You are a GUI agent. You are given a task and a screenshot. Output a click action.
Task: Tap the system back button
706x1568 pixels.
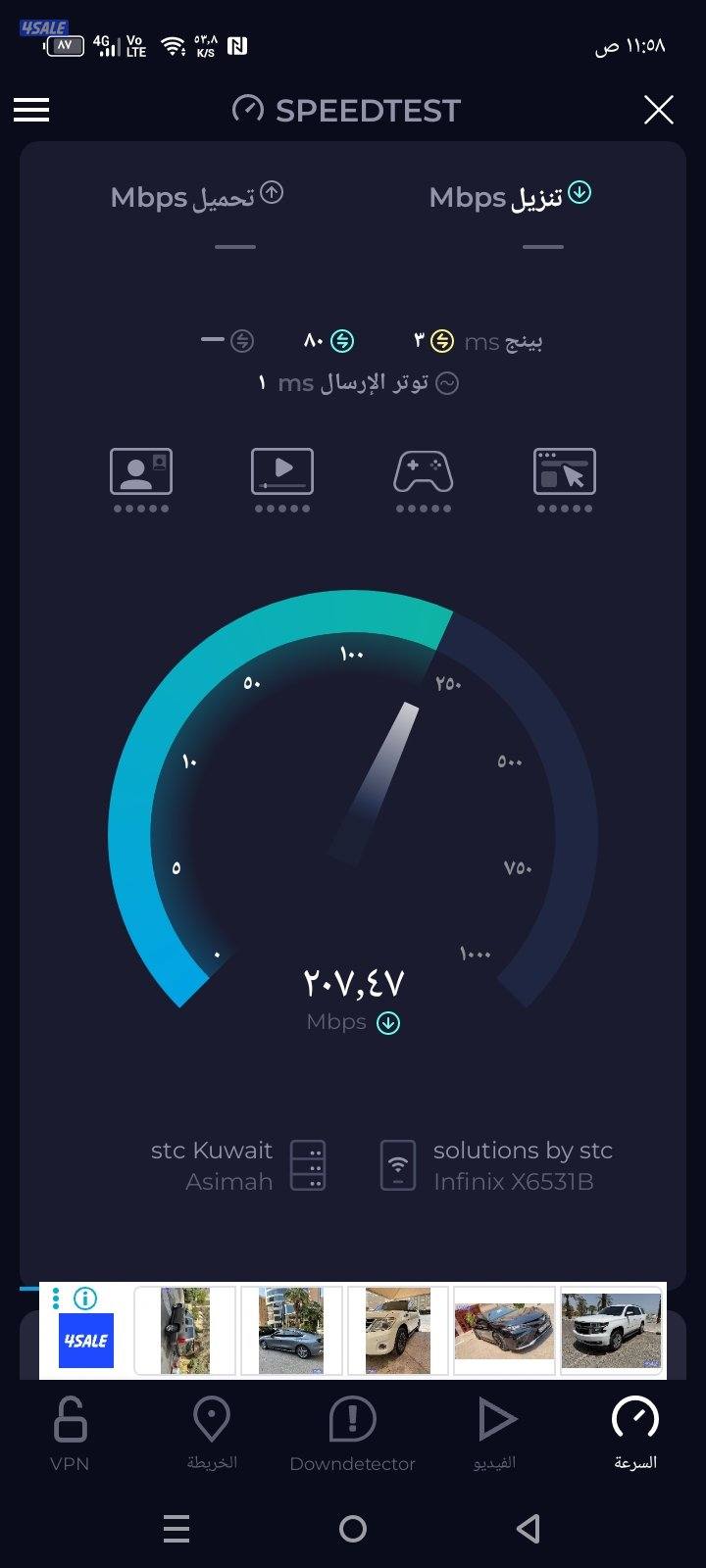click(x=529, y=1528)
